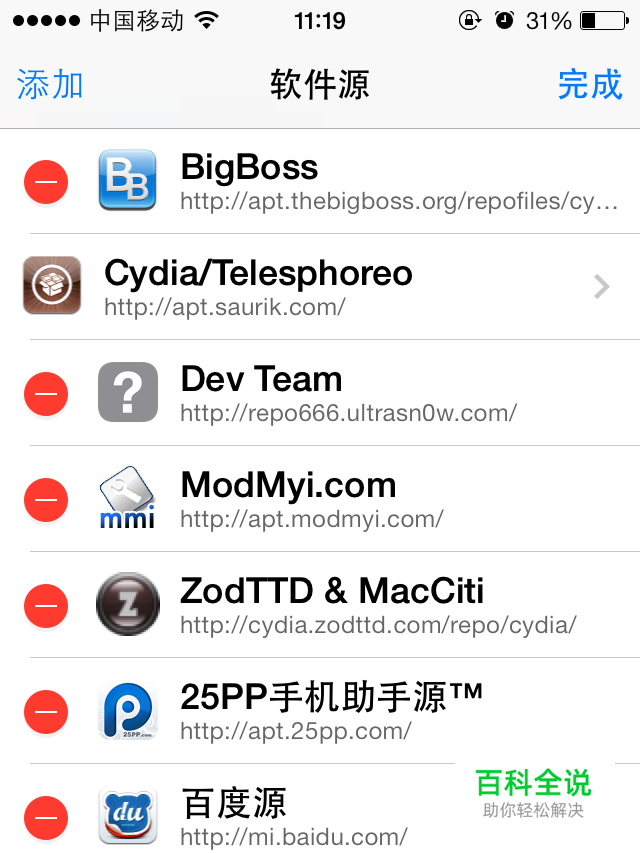The width and height of the screenshot is (640, 853).
Task: Tap 添加 to add a new source
Action: click(x=50, y=85)
